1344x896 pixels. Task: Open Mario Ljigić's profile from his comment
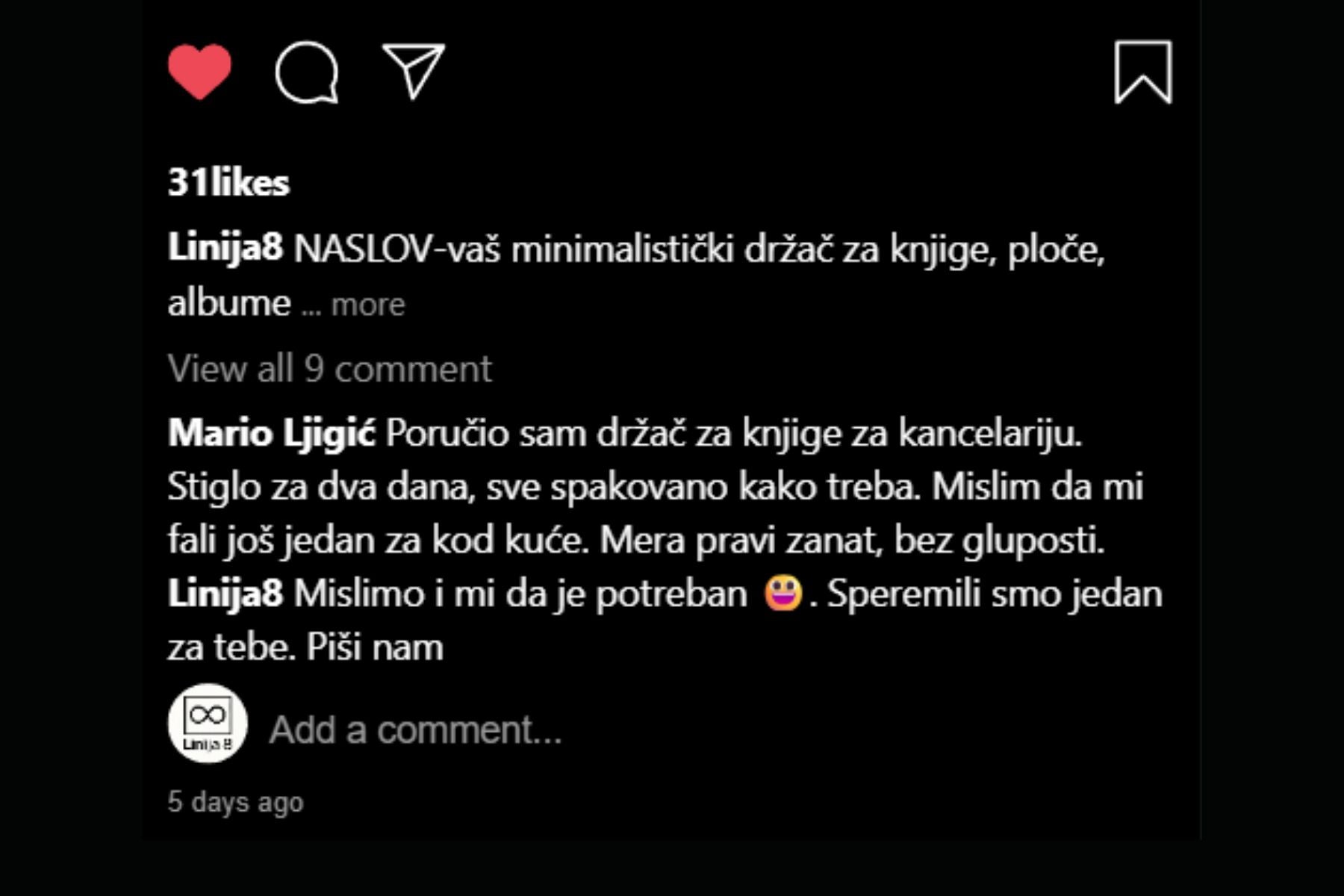coord(272,433)
